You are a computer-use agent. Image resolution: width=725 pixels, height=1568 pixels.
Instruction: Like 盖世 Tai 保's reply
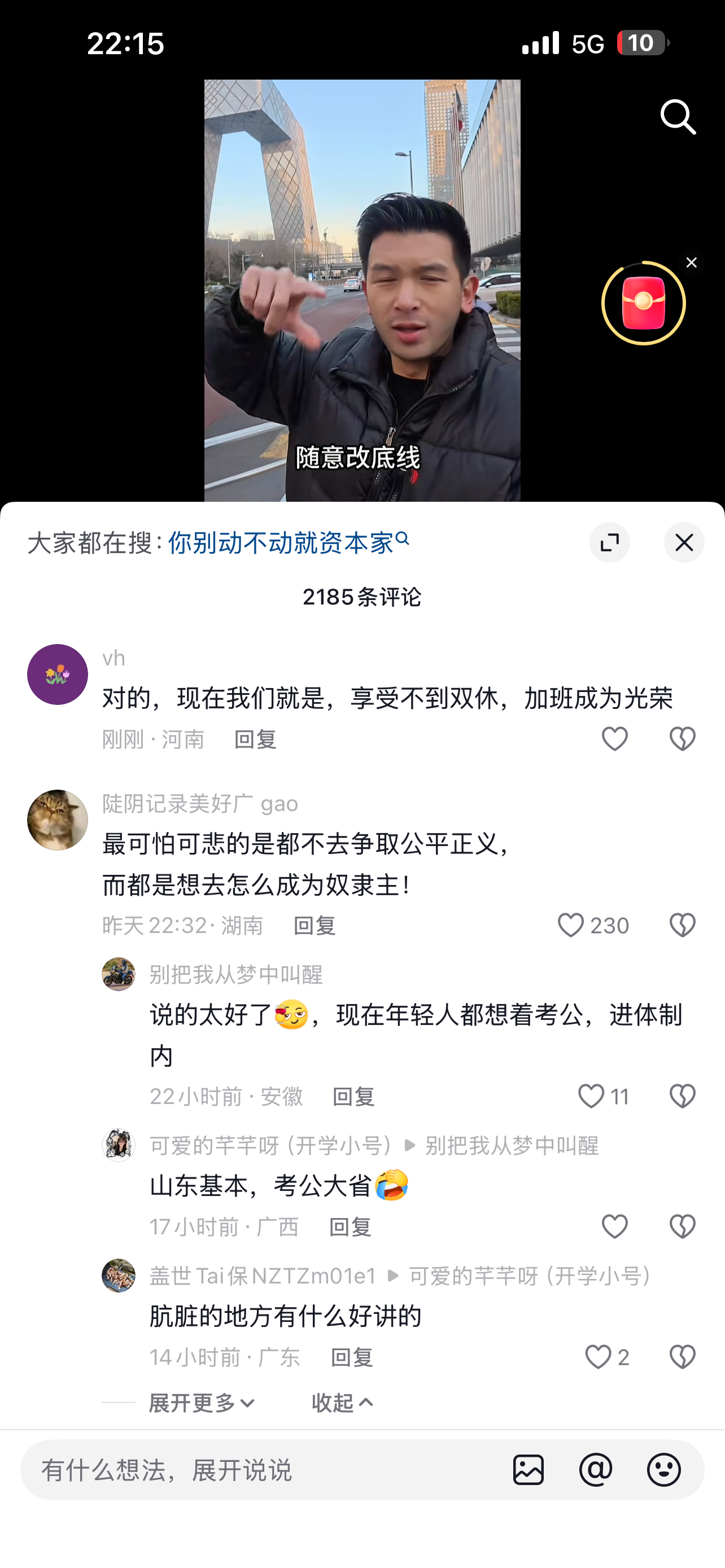pos(599,1357)
